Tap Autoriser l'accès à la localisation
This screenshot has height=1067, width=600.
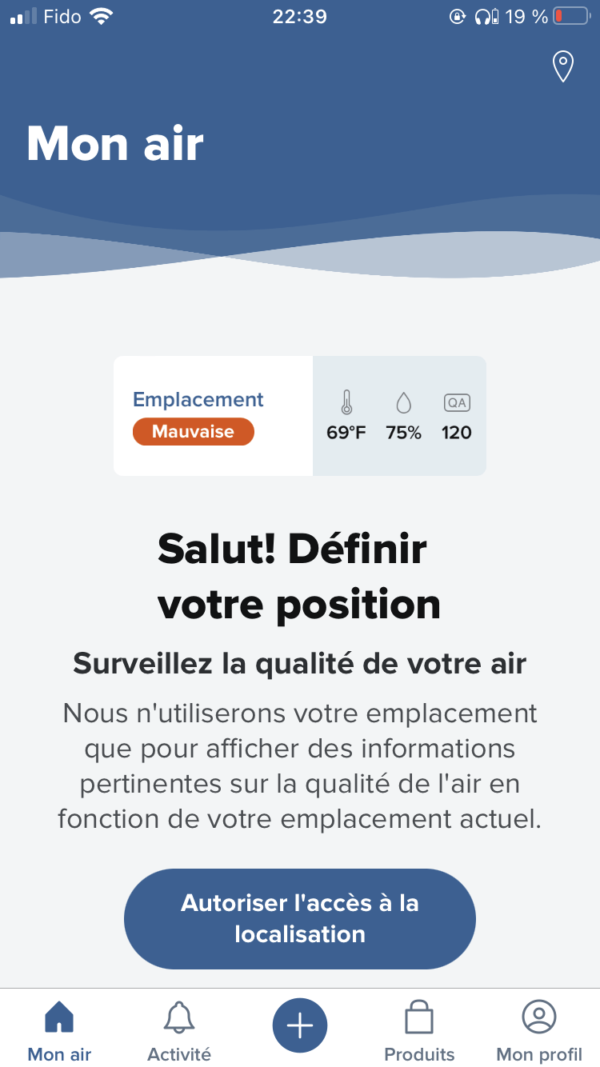tap(299, 918)
